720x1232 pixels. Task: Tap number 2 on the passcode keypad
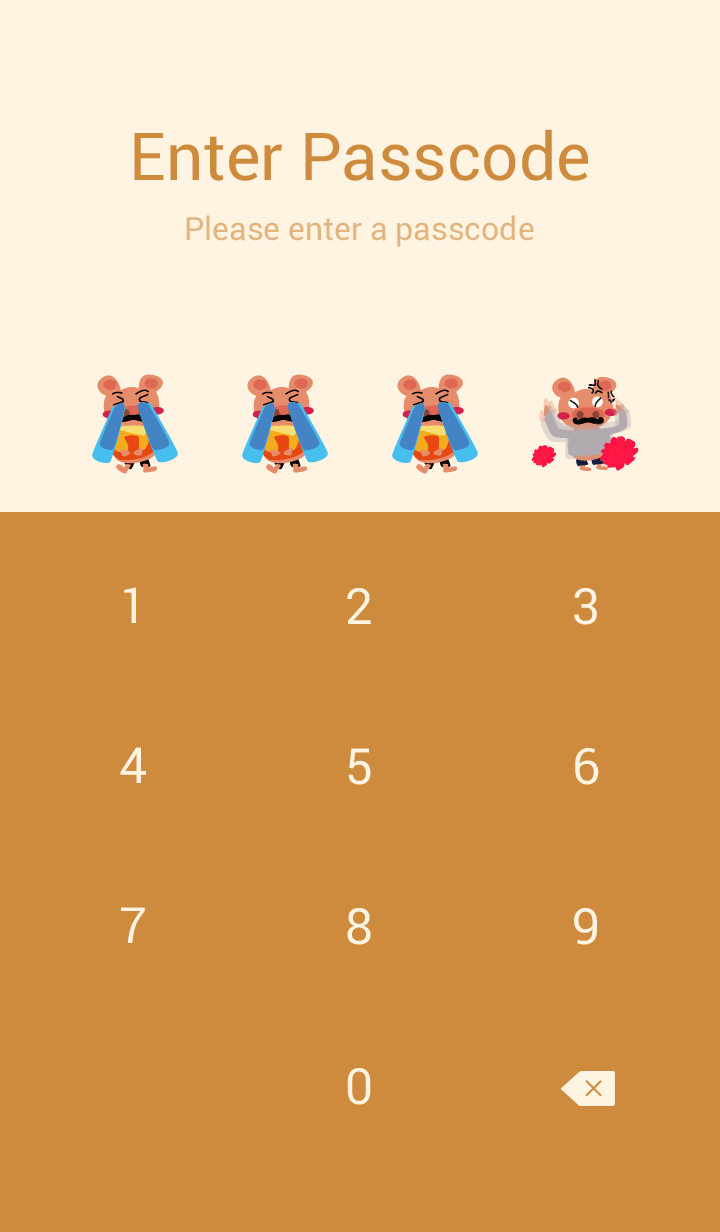click(x=359, y=607)
